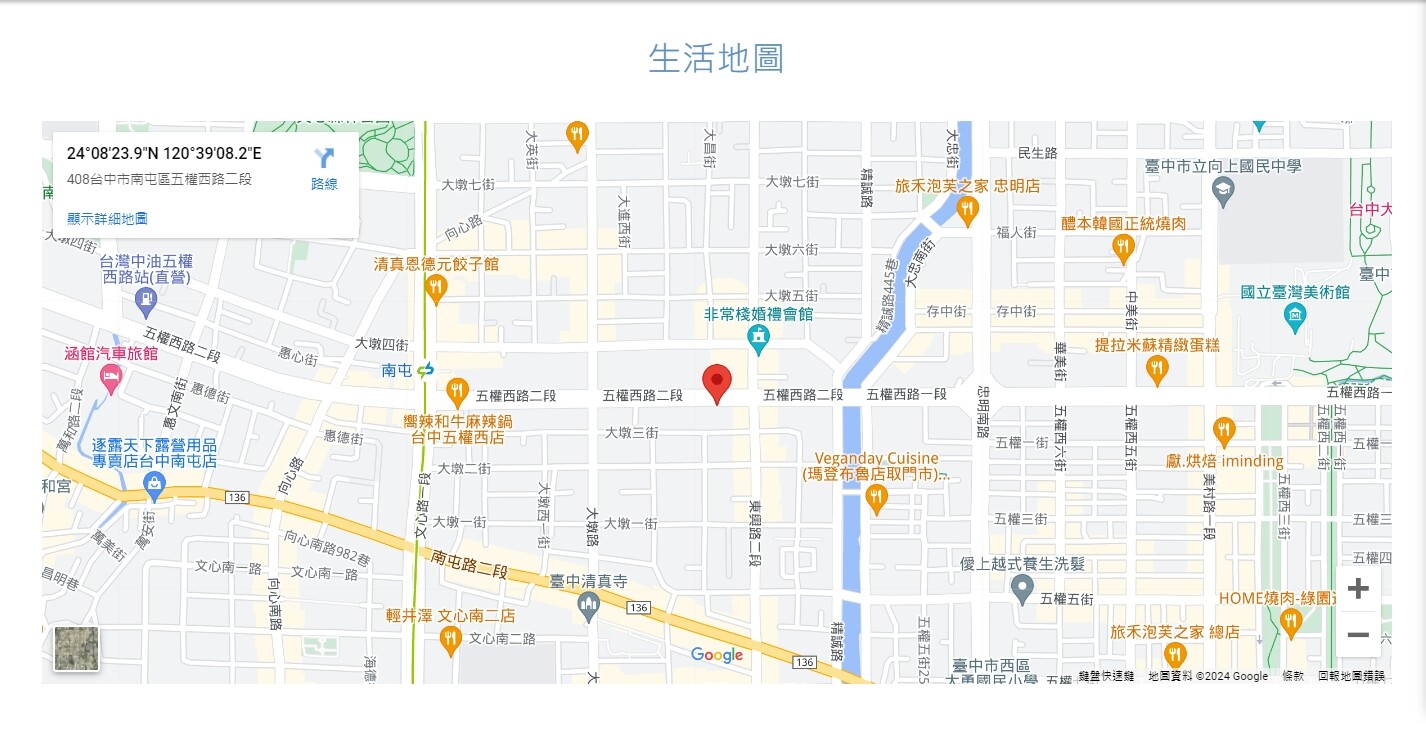This screenshot has width=1426, height=731.
Task: Switch to satellite imagery thumbnail
Action: tap(77, 648)
